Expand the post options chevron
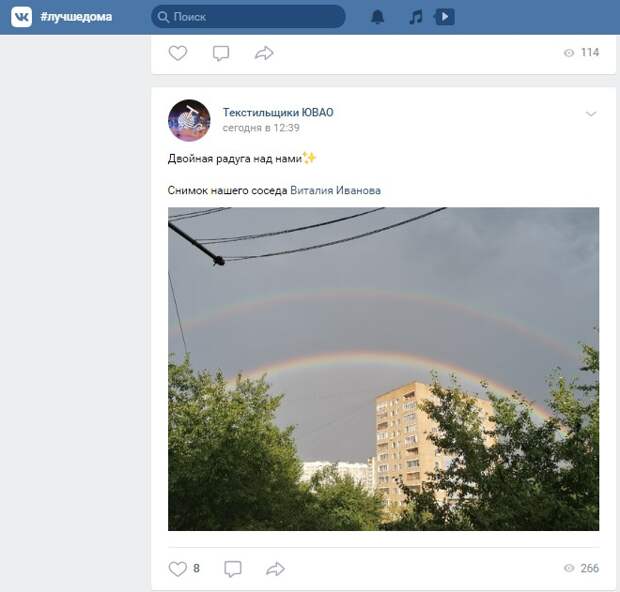 pyautogui.click(x=590, y=114)
